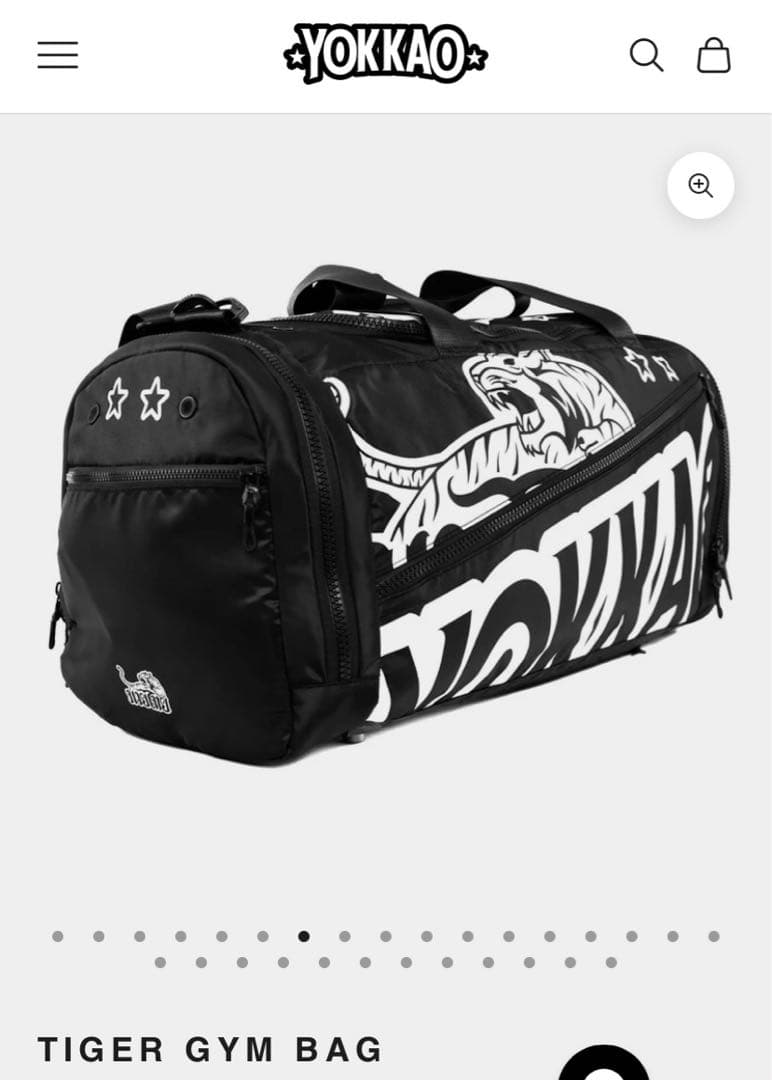Open the hamburger navigation menu

click(x=57, y=55)
